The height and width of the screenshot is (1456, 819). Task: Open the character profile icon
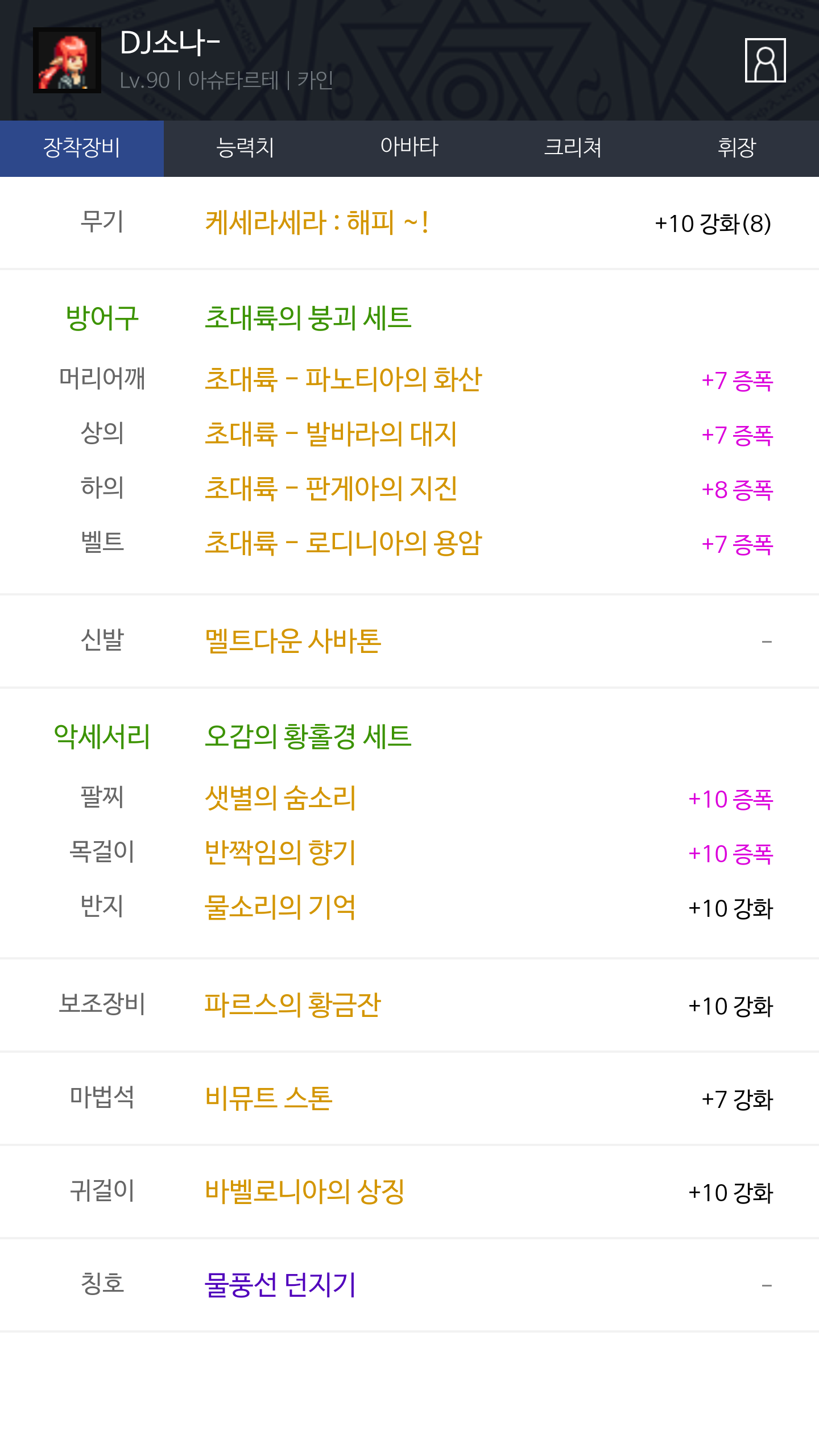click(x=765, y=60)
